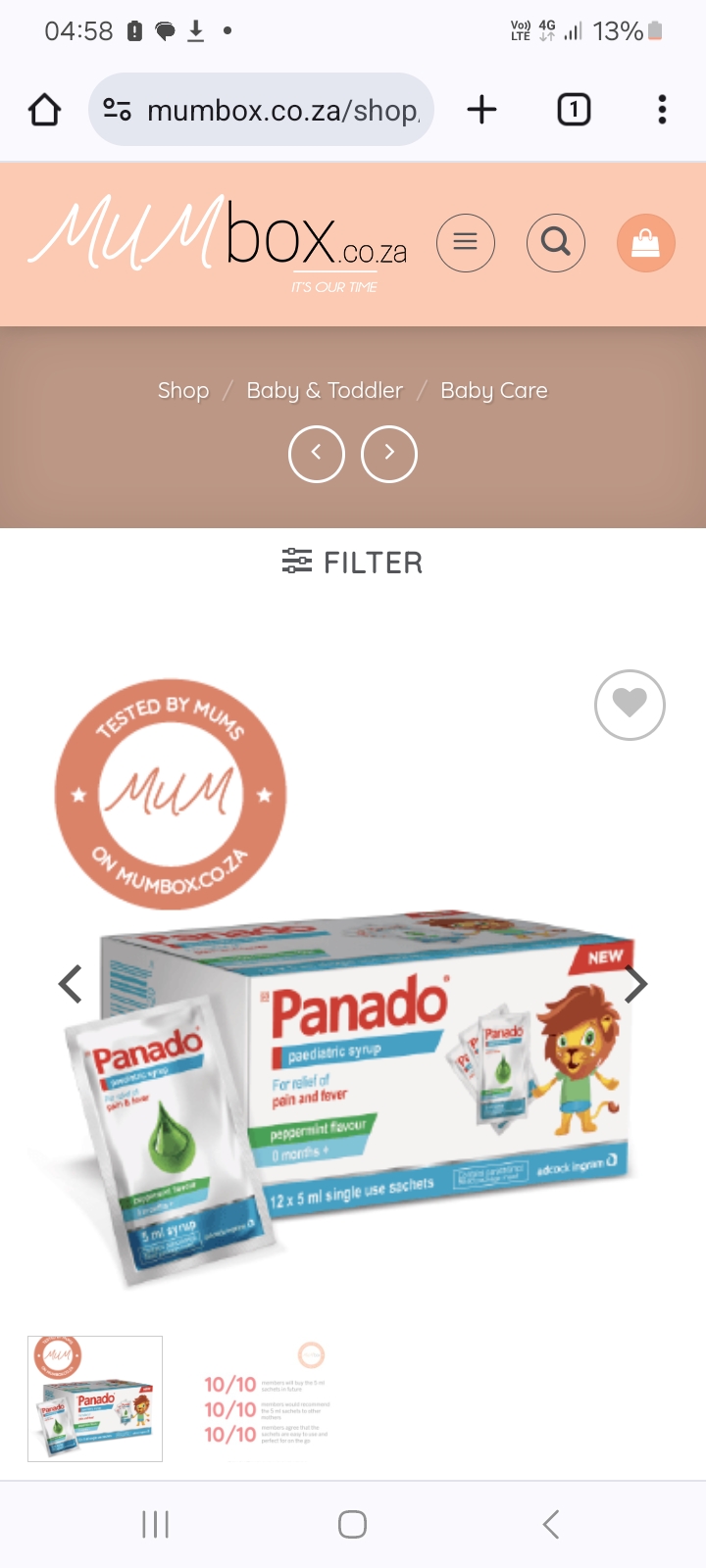Open the shopping bag cart
The width and height of the screenshot is (706, 1568).
pyautogui.click(x=645, y=242)
